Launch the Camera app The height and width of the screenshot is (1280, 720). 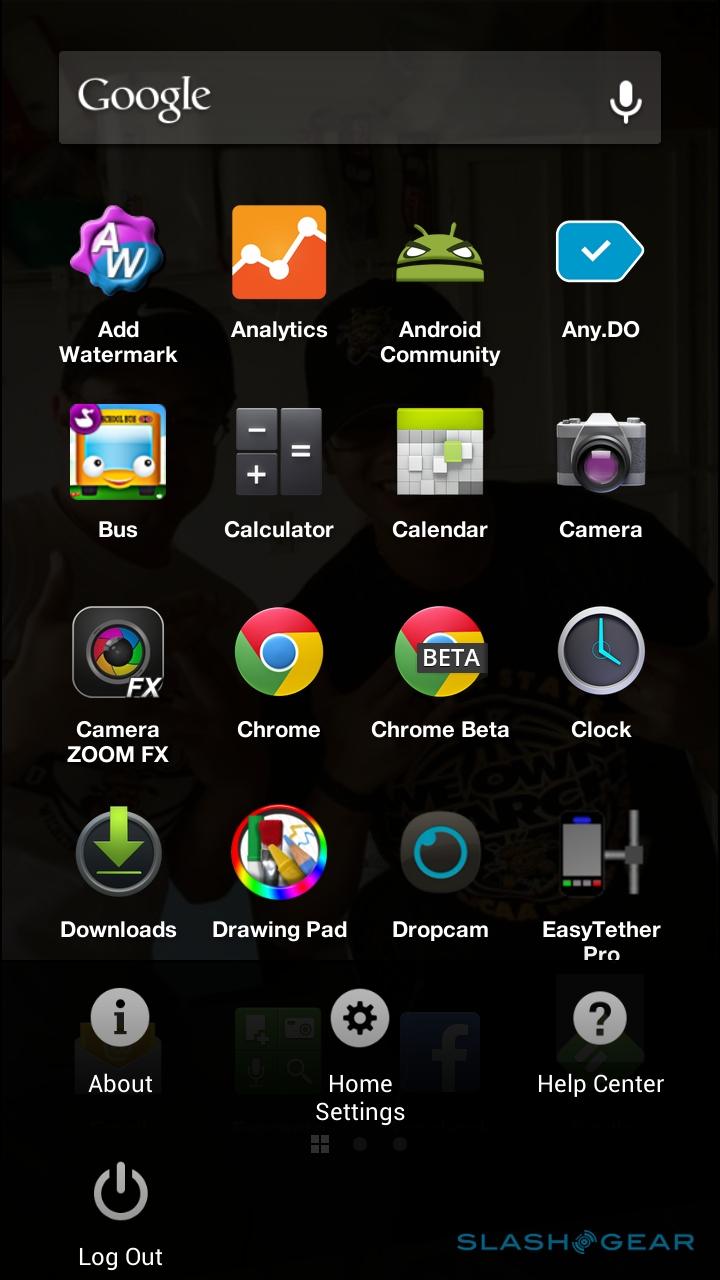[600, 452]
